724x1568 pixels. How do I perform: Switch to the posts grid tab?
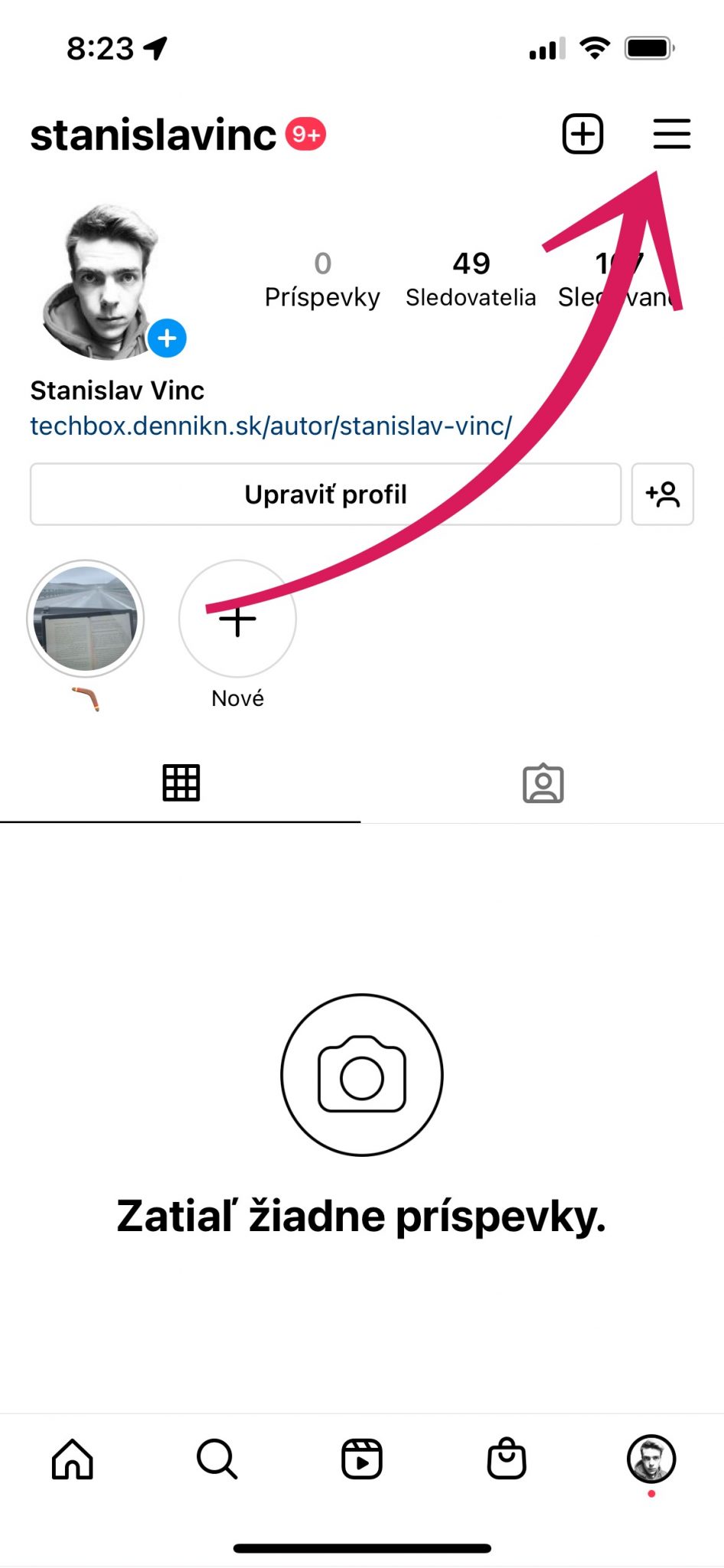pos(181,783)
